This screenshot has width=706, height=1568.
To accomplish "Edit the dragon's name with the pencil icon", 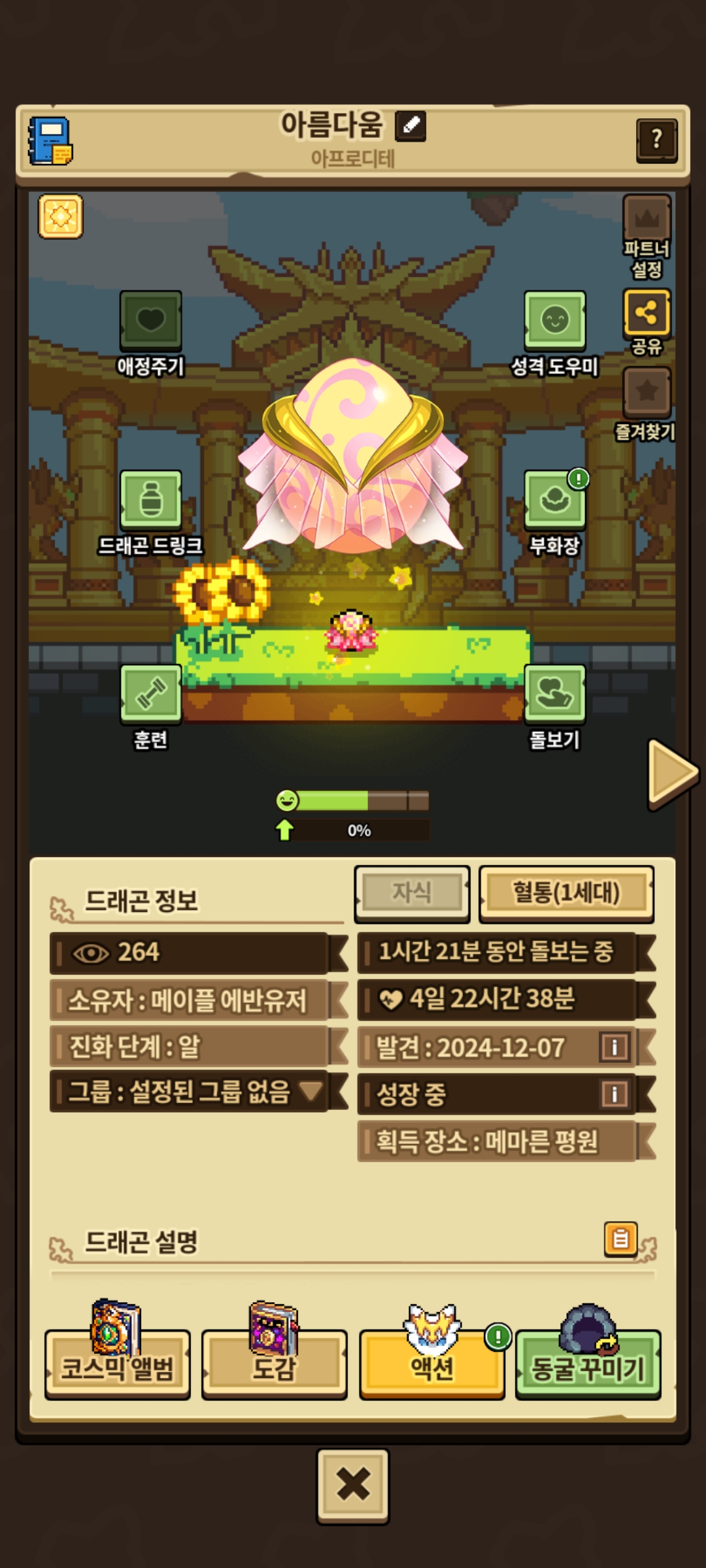I will [x=411, y=125].
